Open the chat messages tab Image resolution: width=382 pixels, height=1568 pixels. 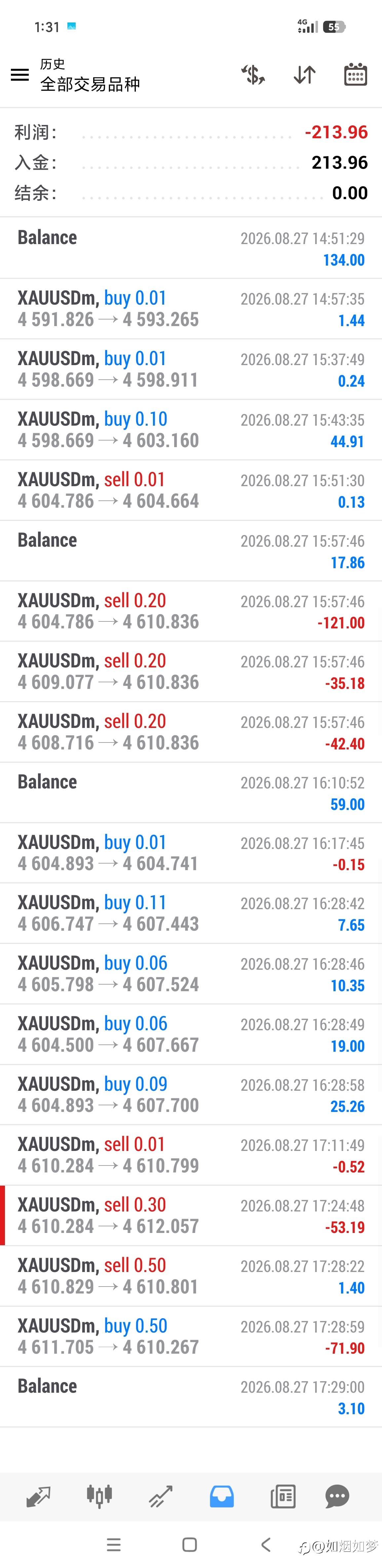pyautogui.click(x=338, y=1497)
